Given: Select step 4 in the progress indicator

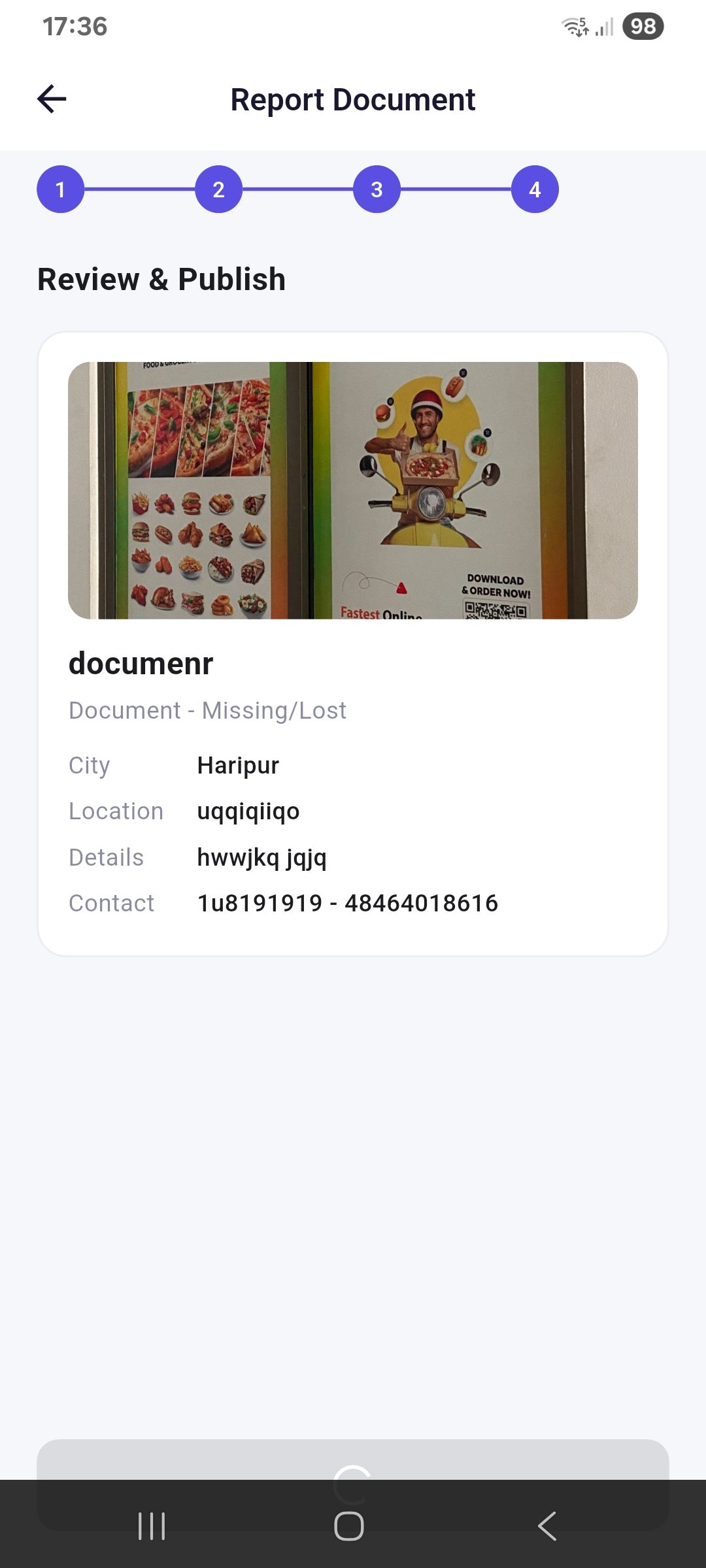Looking at the screenshot, I should 535,189.
